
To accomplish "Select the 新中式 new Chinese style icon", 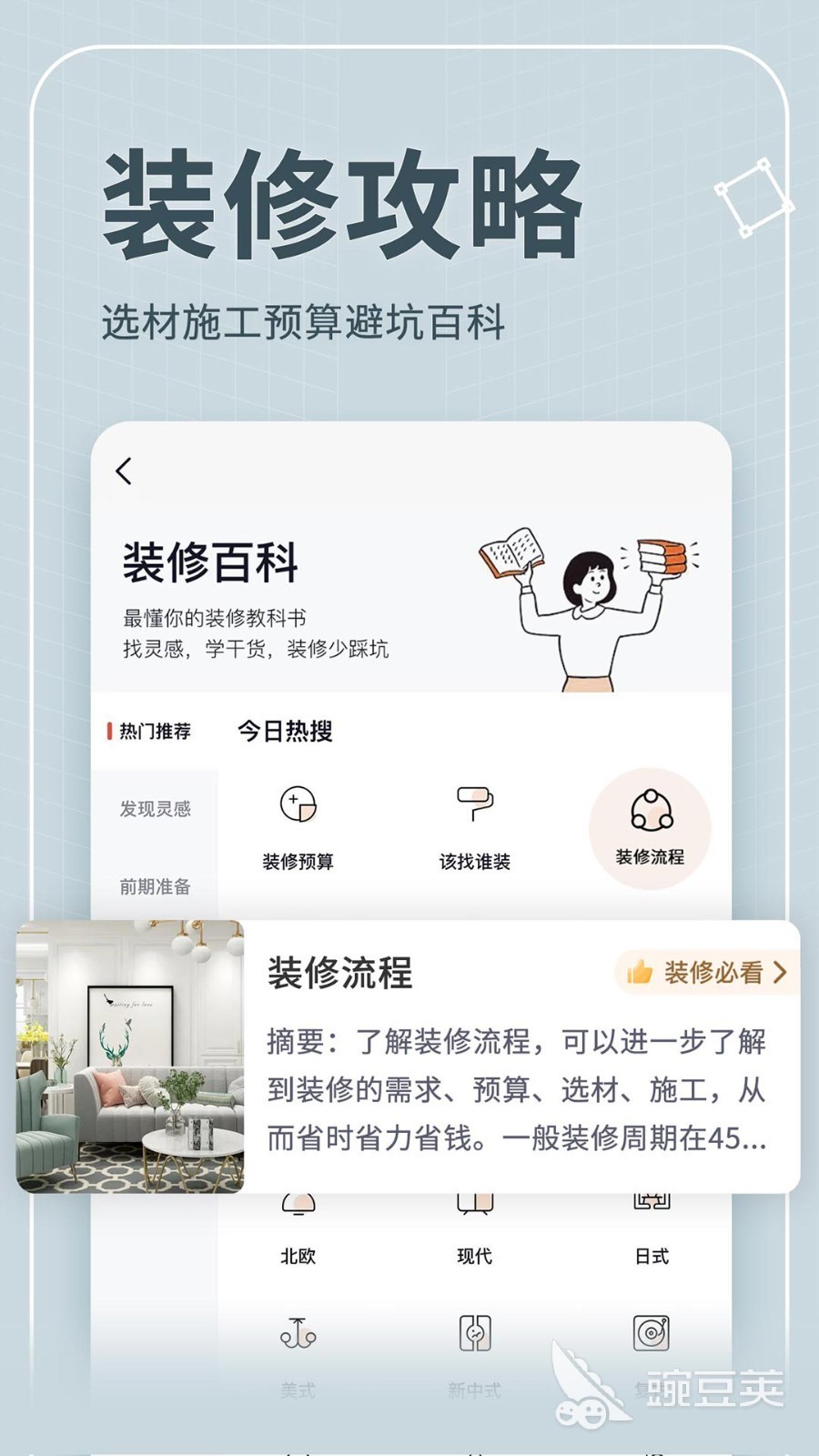I will [x=652, y=1331].
